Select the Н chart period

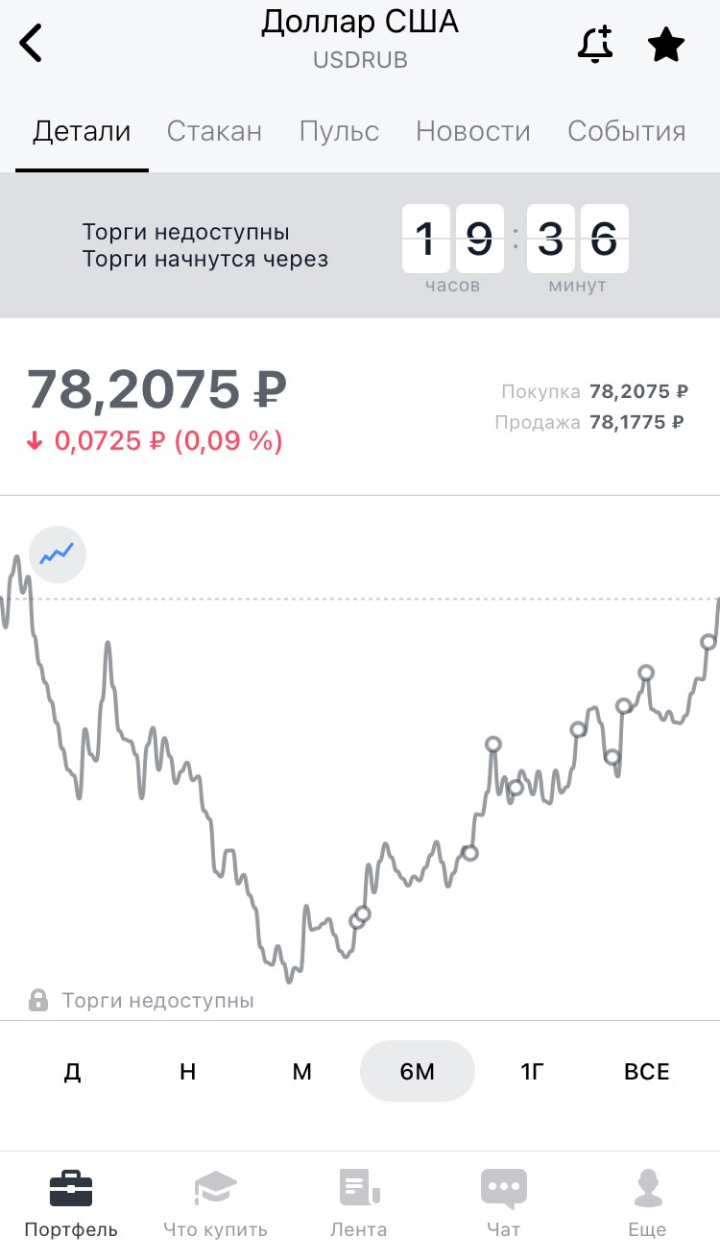click(187, 1071)
